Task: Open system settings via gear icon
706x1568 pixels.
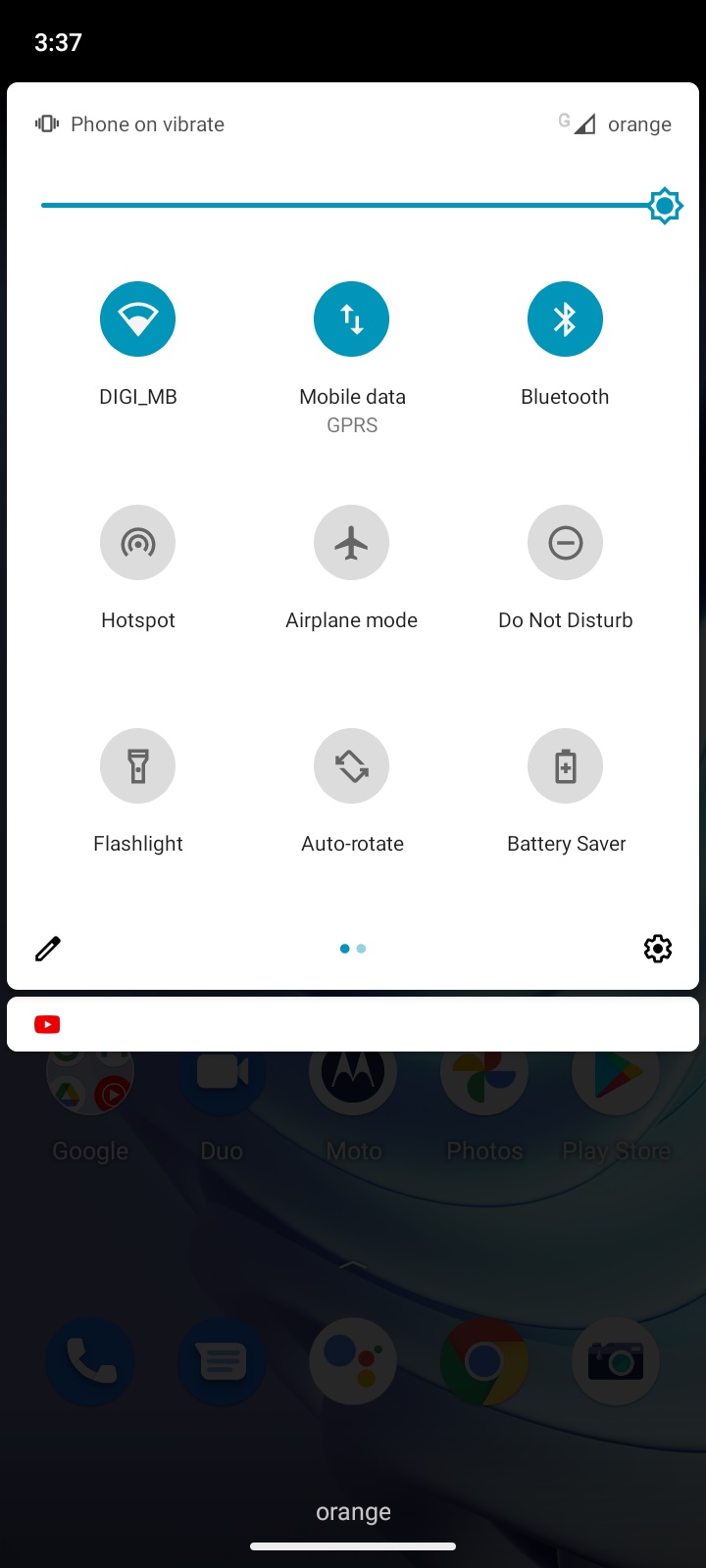Action: 658,949
